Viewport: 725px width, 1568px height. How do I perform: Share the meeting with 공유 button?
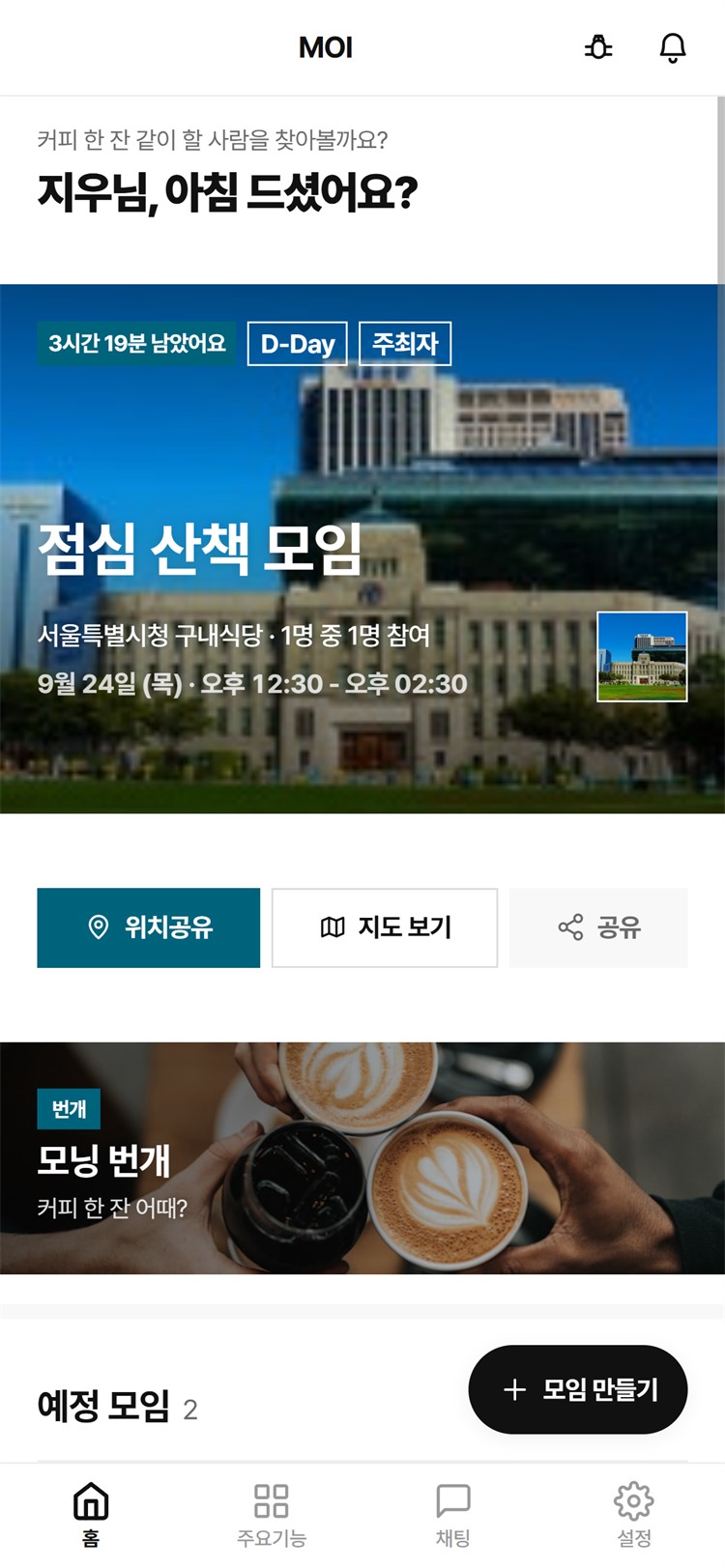(598, 927)
